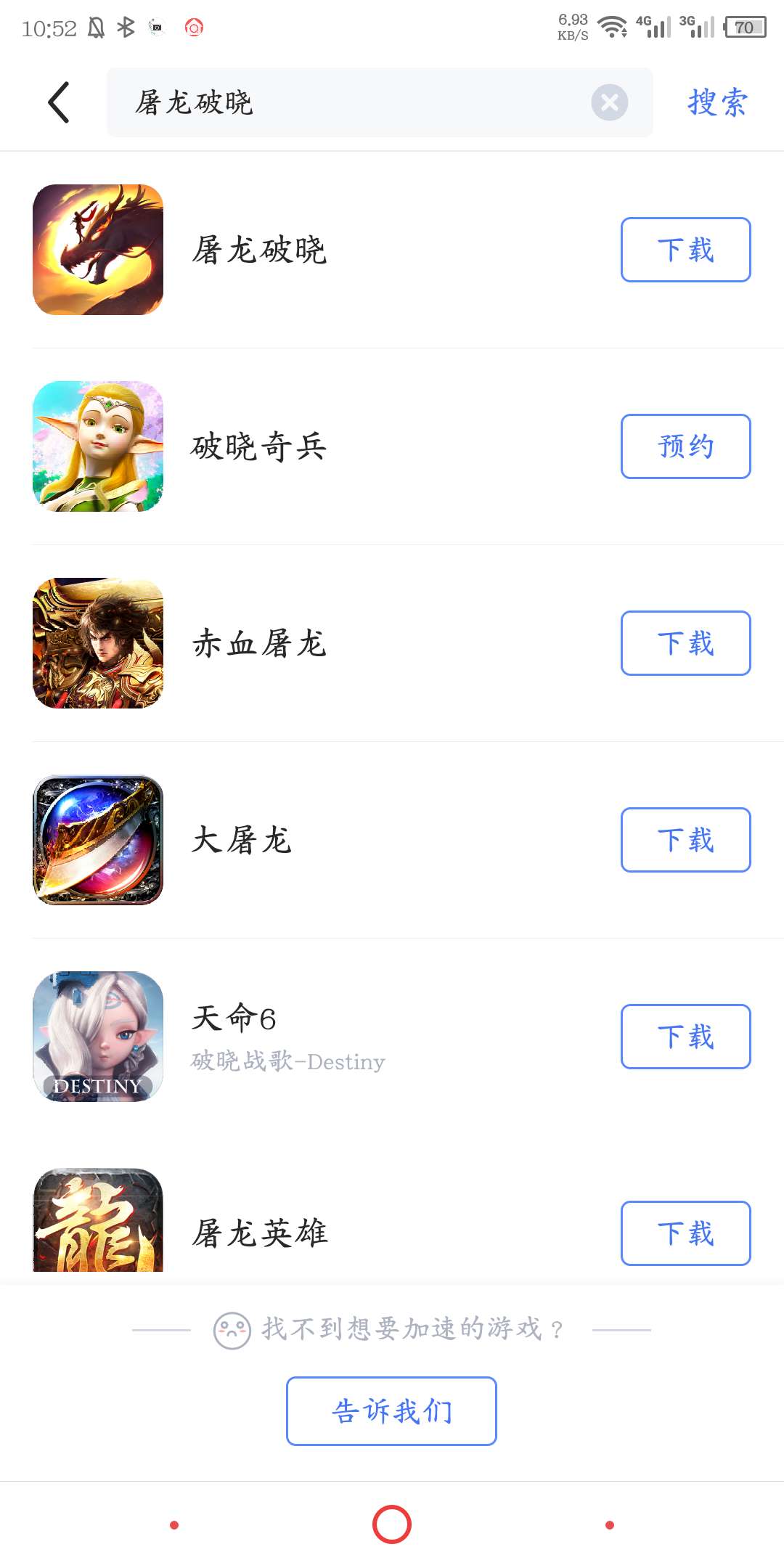Viewport: 784px width, 1568px height.
Task: Download the game 大屠龙
Action: [685, 840]
